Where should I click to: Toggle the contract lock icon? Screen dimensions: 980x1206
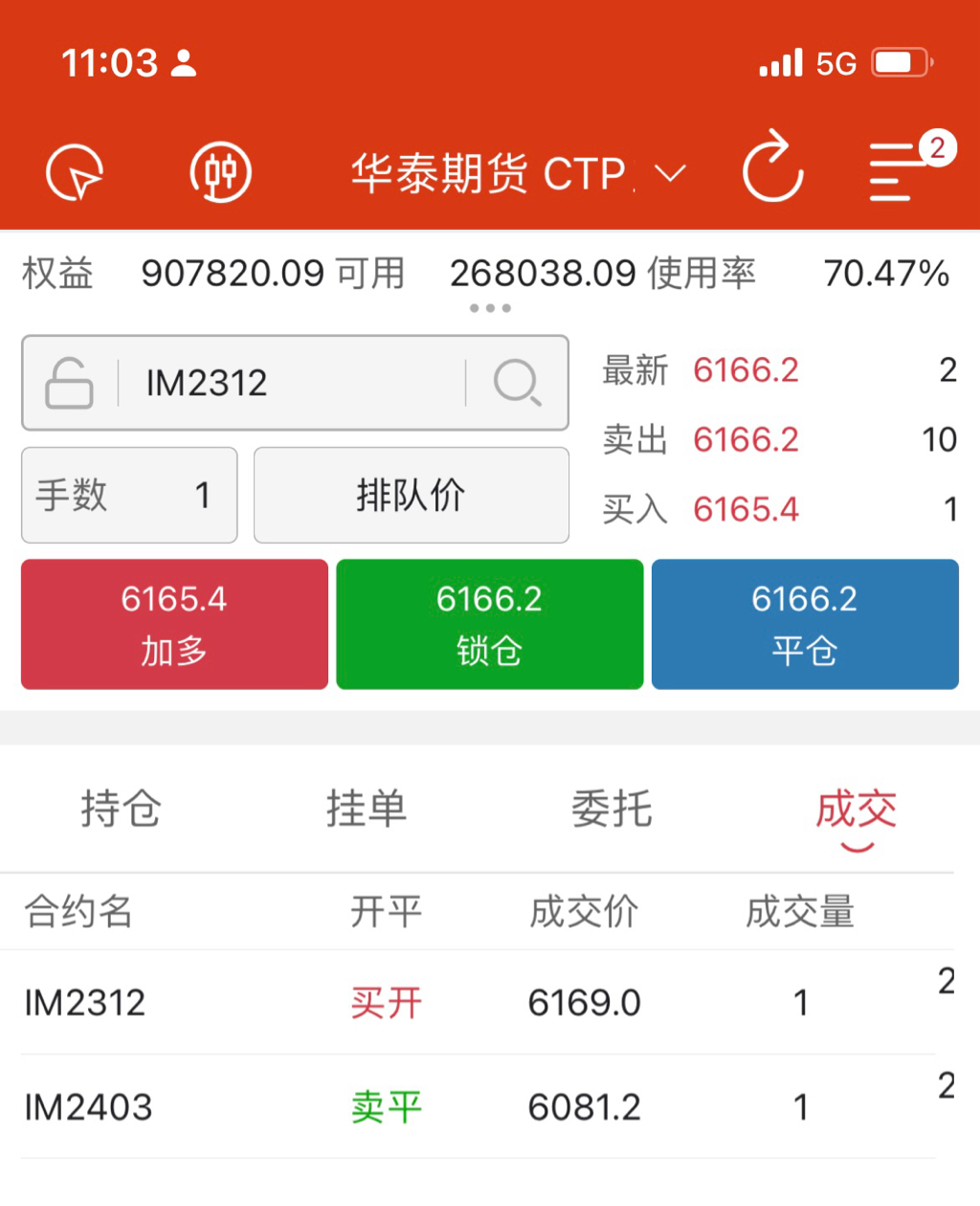tap(70, 383)
